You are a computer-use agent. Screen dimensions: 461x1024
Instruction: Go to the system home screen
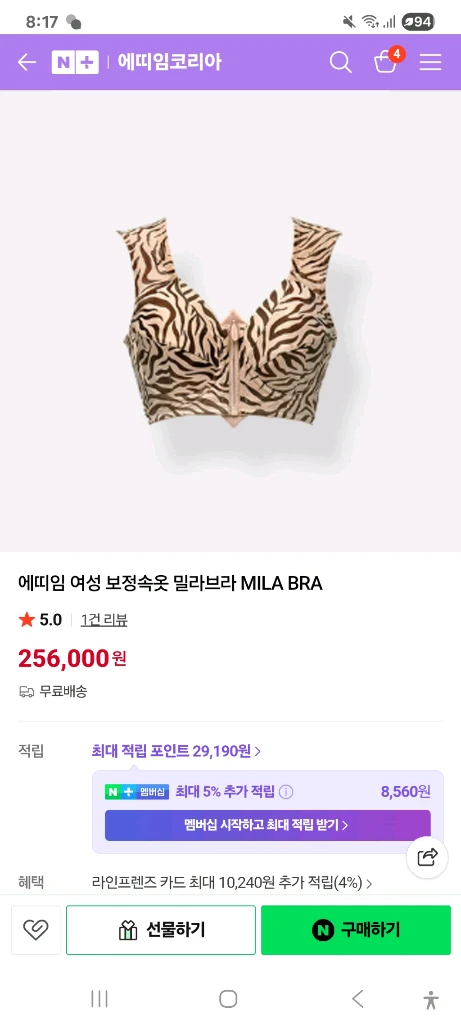(228, 999)
